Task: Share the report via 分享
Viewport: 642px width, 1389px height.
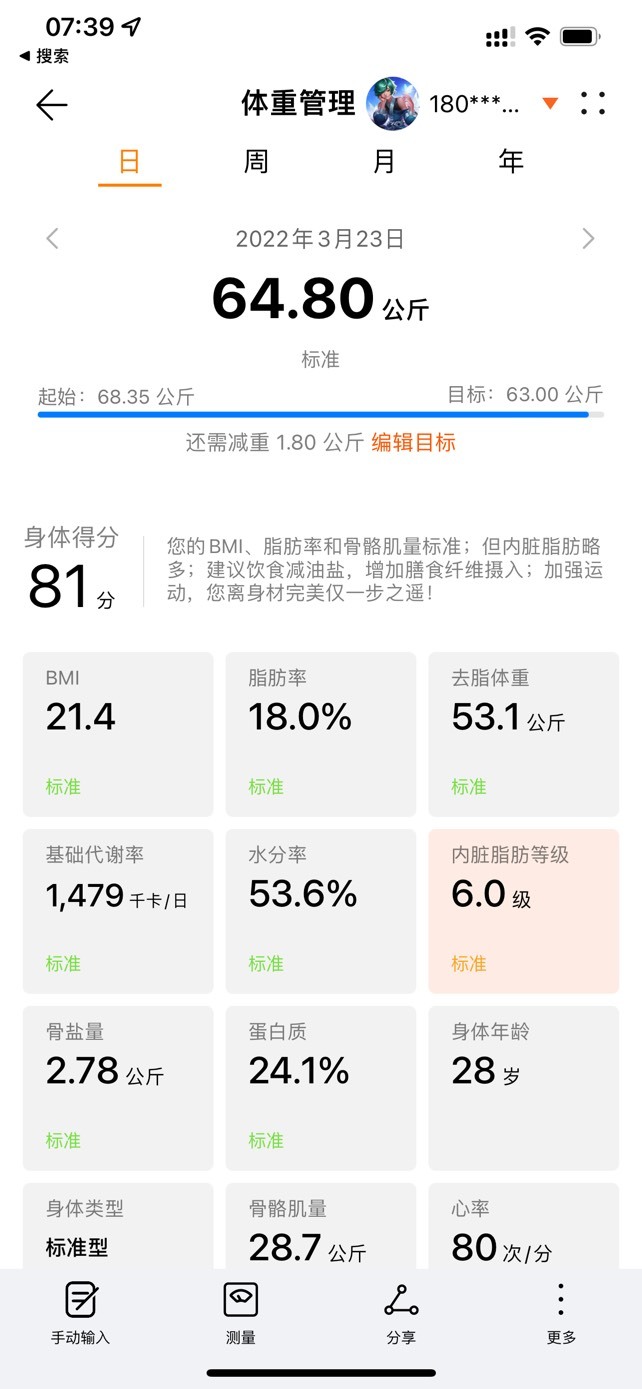Action: [401, 1312]
